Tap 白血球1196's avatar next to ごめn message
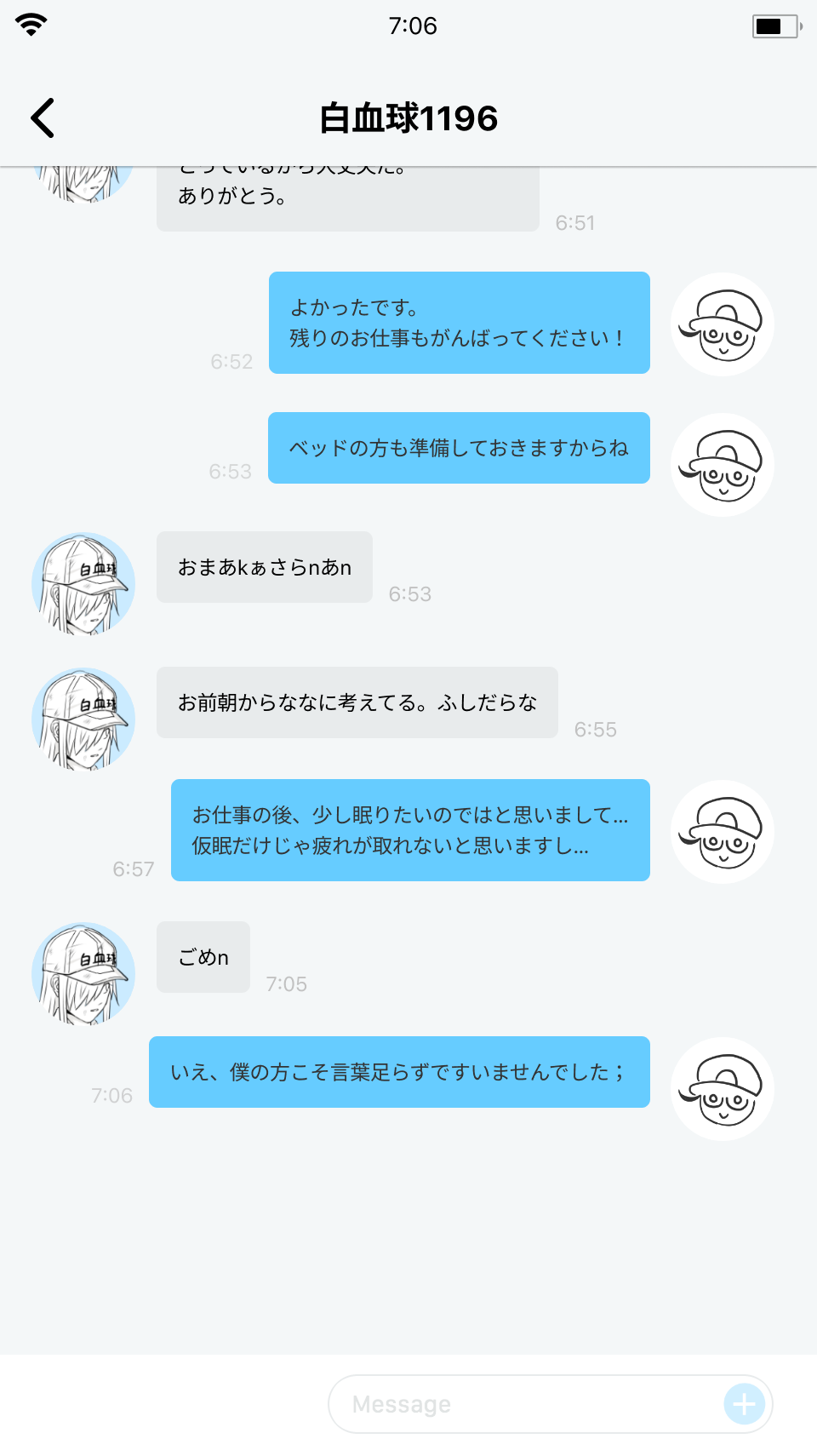Image resolution: width=817 pixels, height=1456 pixels. [83, 973]
